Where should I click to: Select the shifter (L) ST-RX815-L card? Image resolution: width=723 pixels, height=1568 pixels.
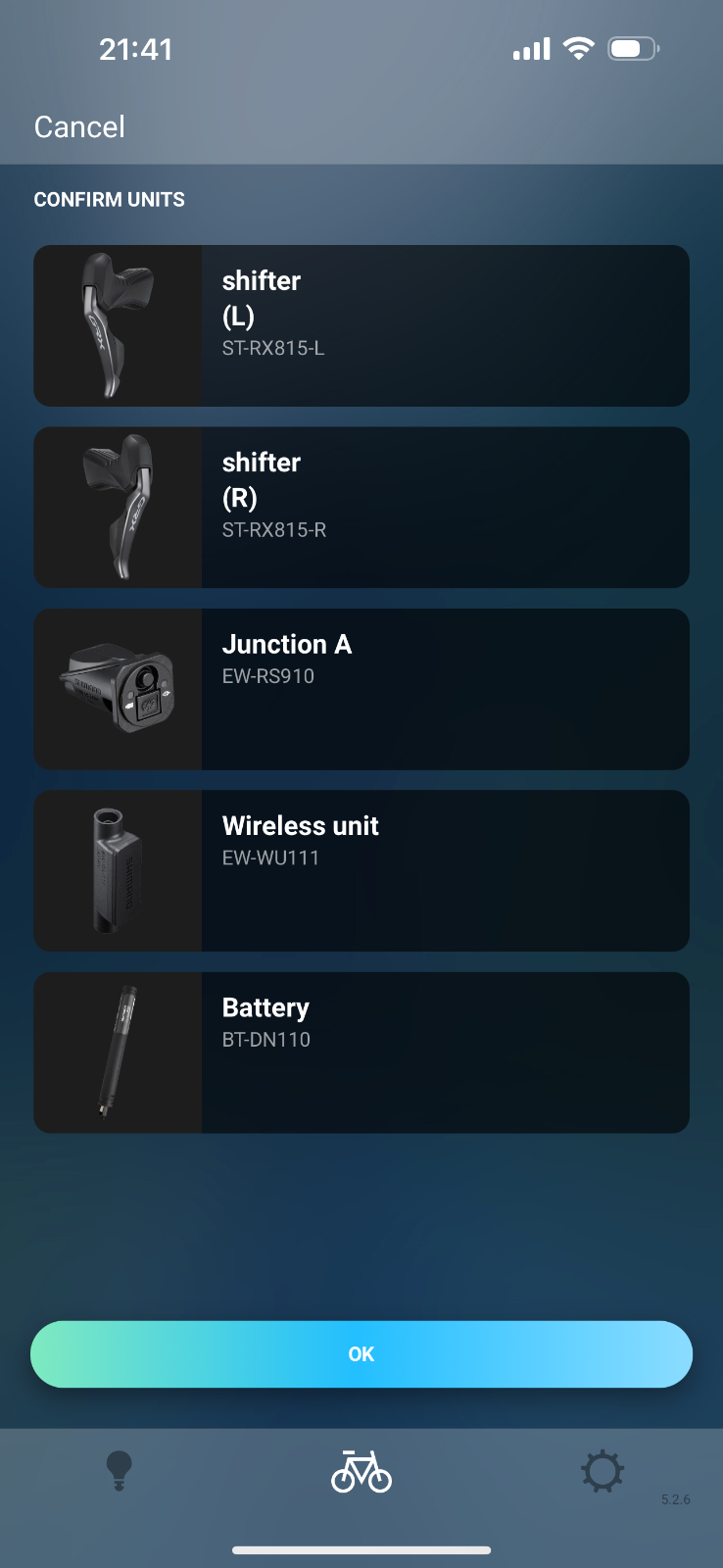click(x=361, y=325)
